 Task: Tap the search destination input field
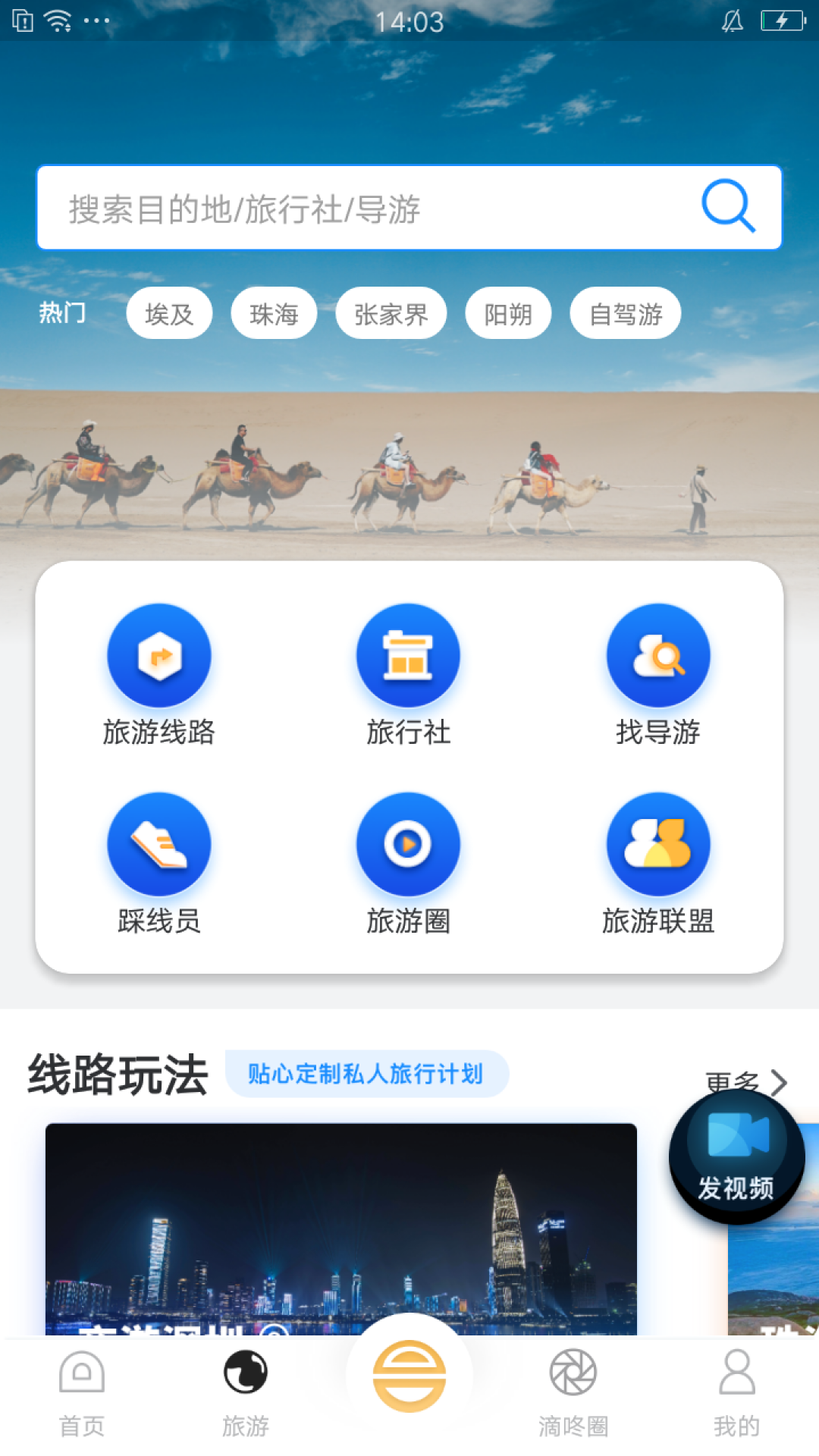coord(364,209)
